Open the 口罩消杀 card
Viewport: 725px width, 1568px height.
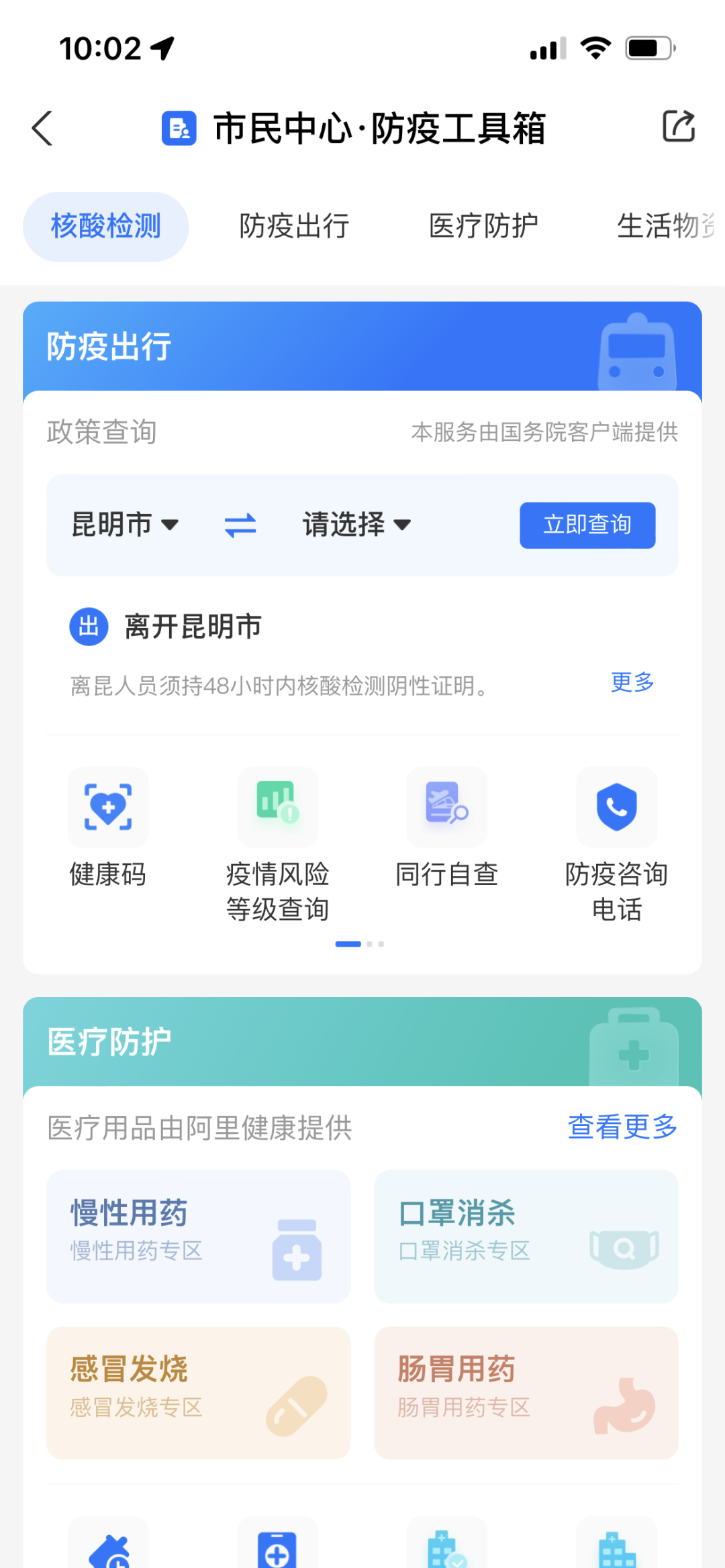[x=526, y=1236]
